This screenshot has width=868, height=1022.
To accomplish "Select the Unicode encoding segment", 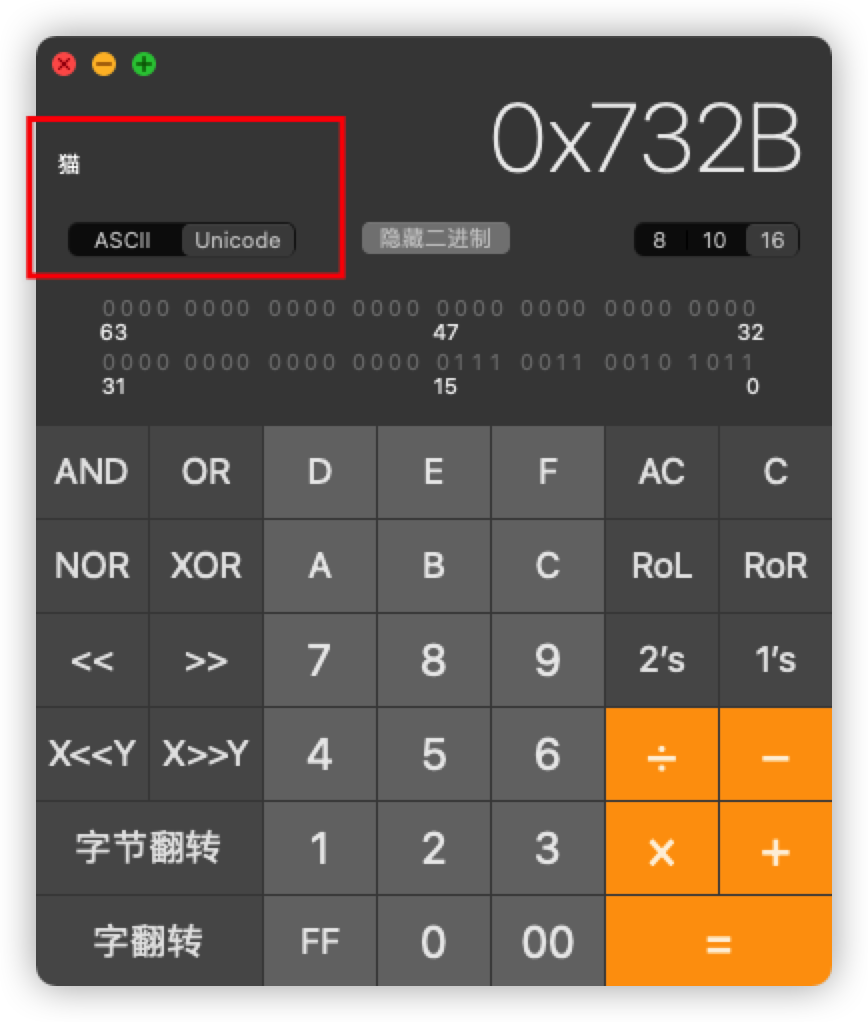I will [x=237, y=240].
